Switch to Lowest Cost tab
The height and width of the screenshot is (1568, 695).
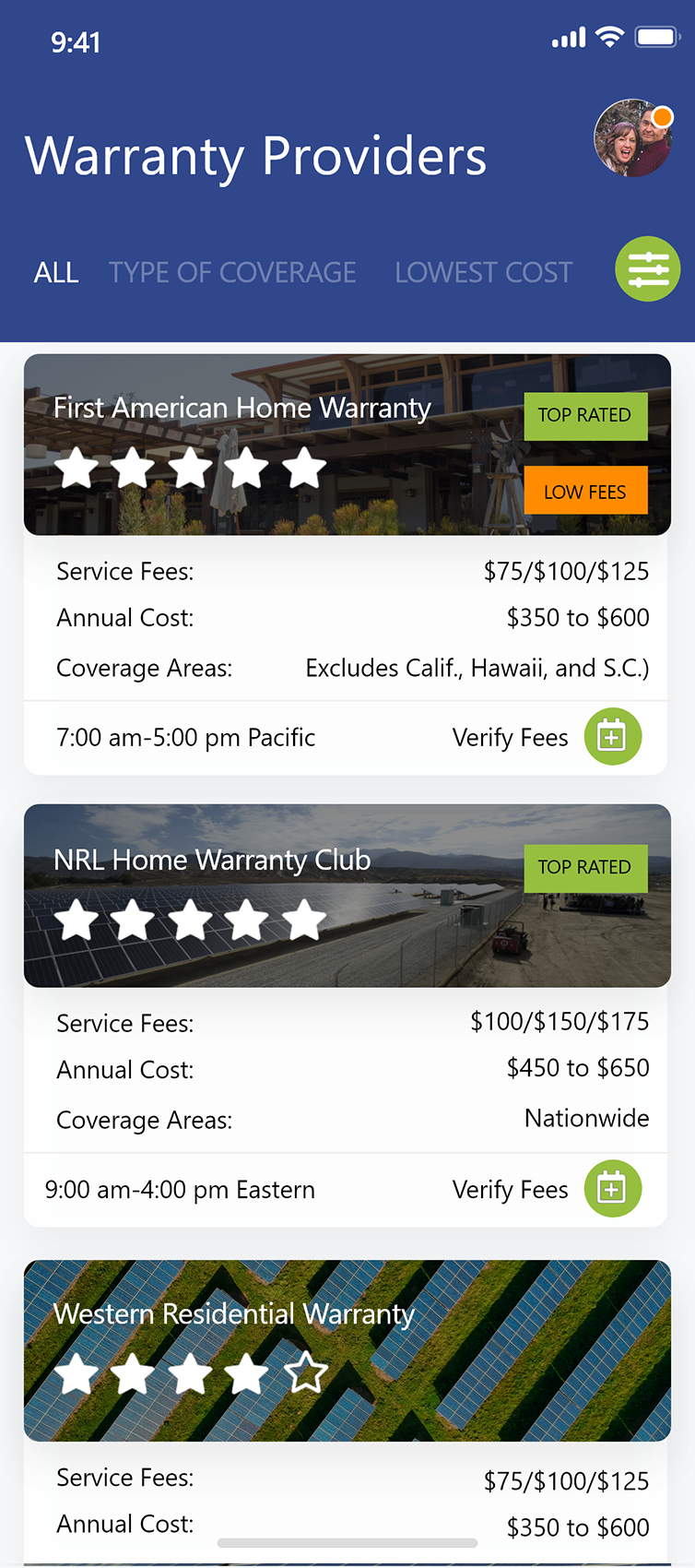(x=483, y=273)
